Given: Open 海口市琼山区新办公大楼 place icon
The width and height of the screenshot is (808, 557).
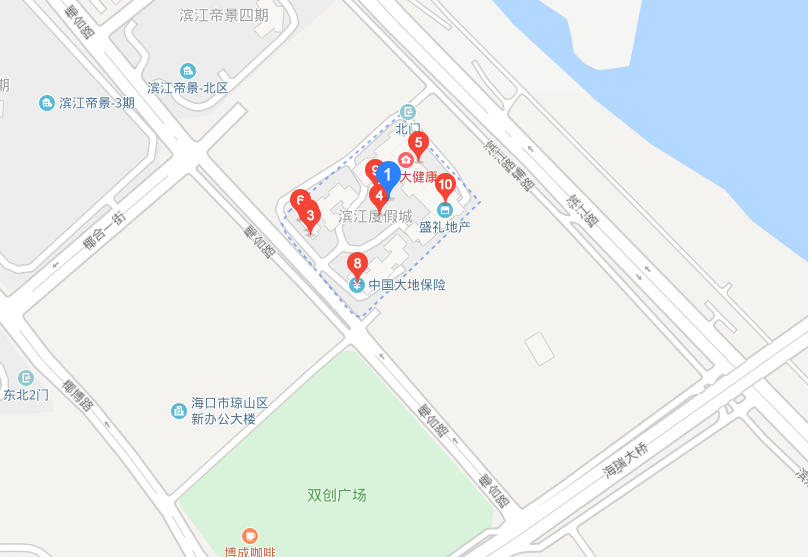Looking at the screenshot, I should coord(178,410).
